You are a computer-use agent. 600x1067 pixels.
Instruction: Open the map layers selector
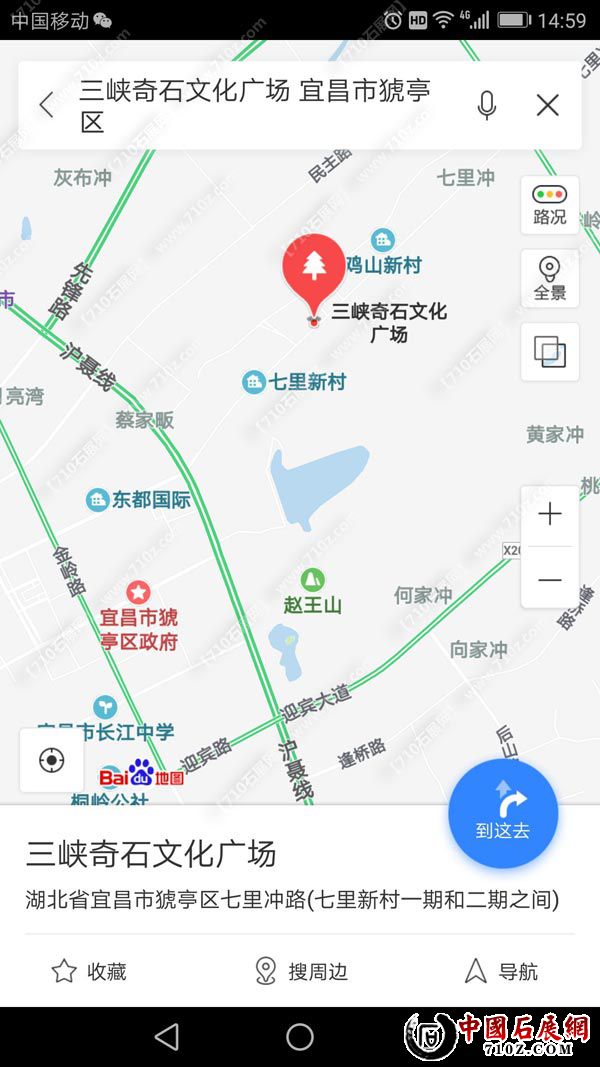pos(549,351)
